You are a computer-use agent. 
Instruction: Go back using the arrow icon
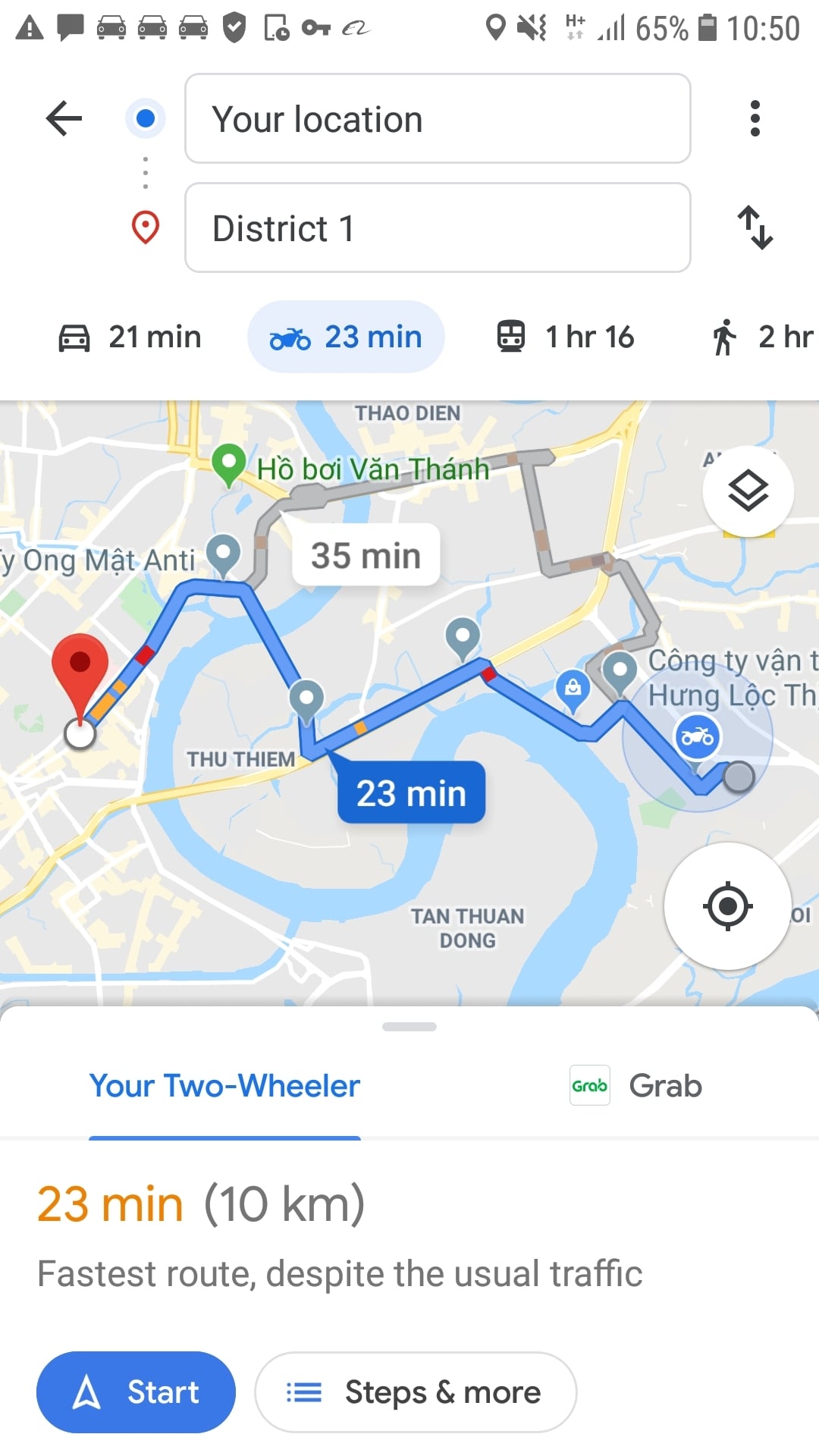(x=64, y=118)
